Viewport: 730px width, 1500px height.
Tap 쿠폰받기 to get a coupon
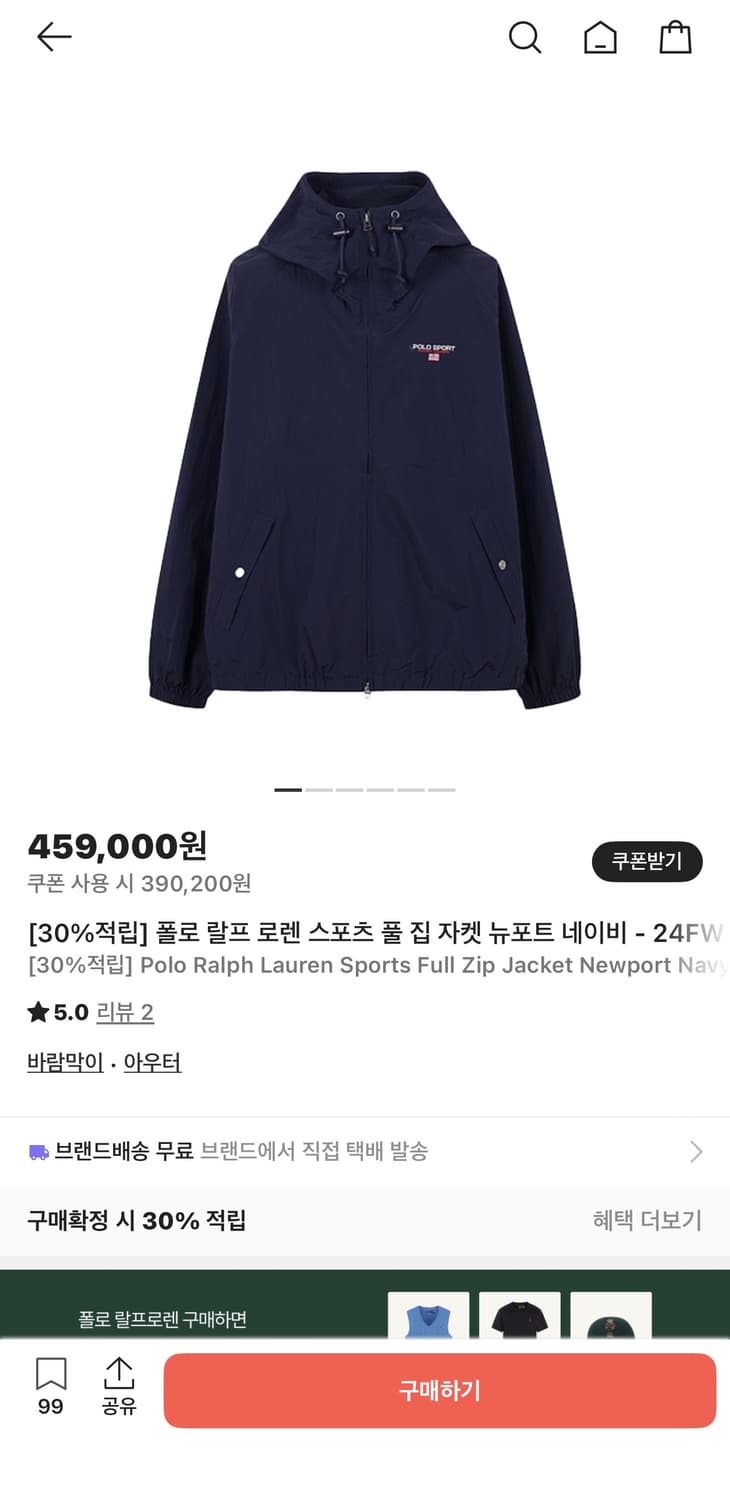(x=647, y=861)
